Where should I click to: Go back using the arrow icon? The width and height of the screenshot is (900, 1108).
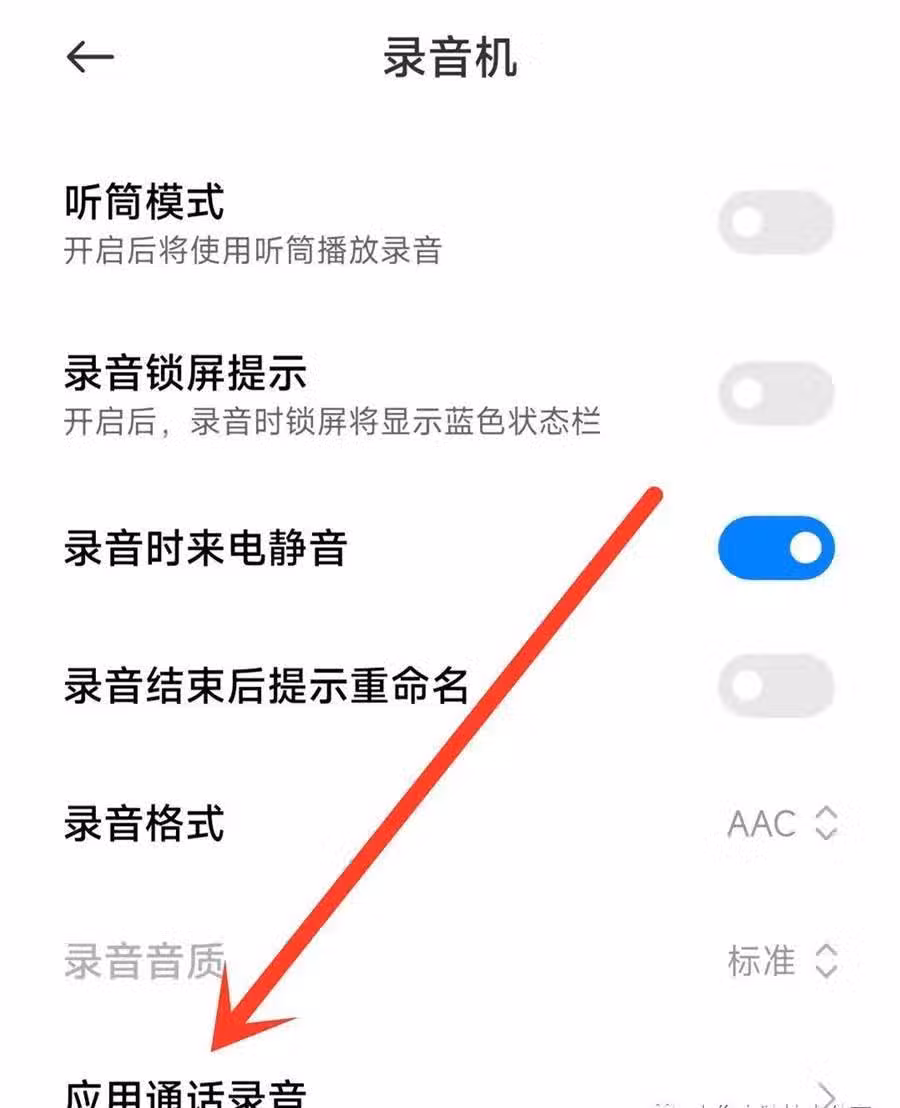(x=90, y=58)
